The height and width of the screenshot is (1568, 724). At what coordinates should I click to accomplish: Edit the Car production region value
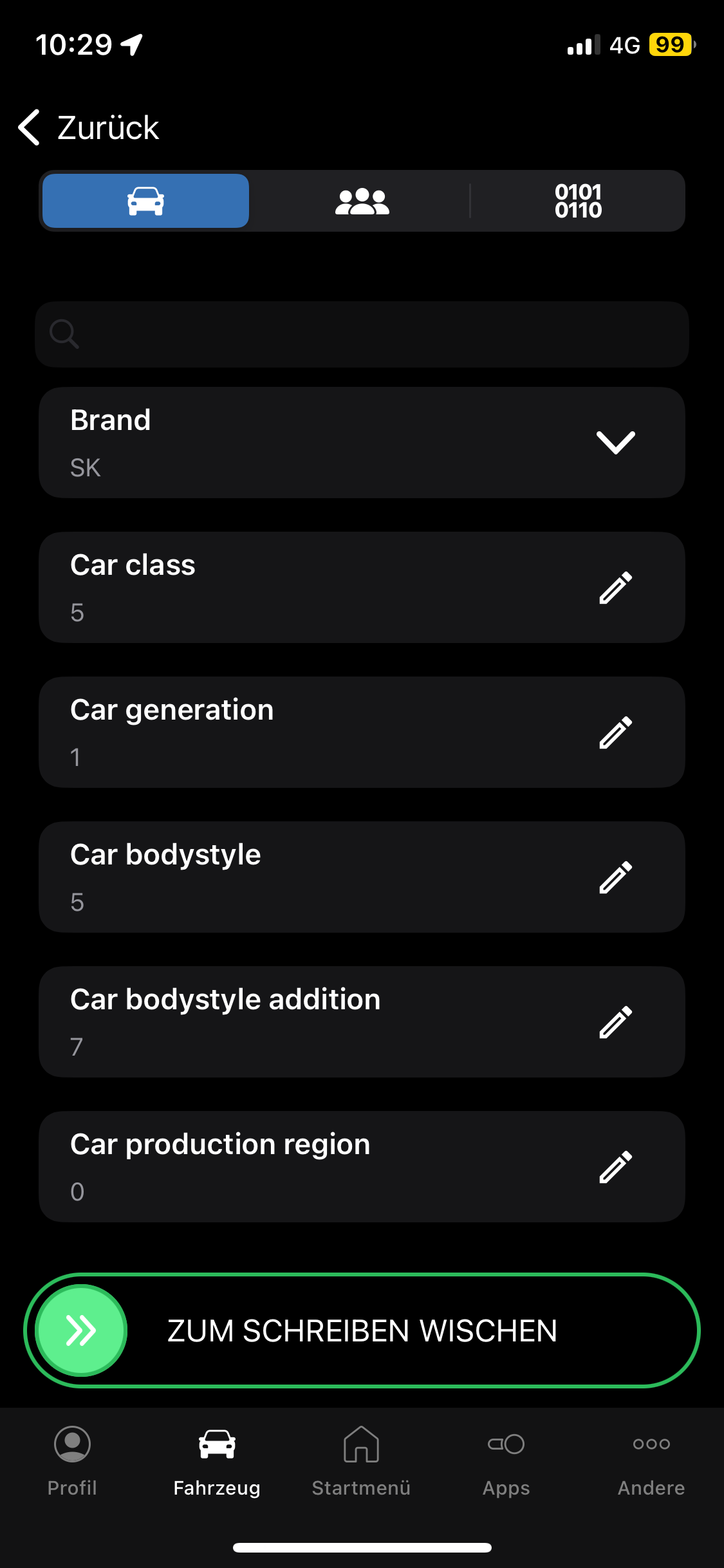click(x=615, y=1167)
